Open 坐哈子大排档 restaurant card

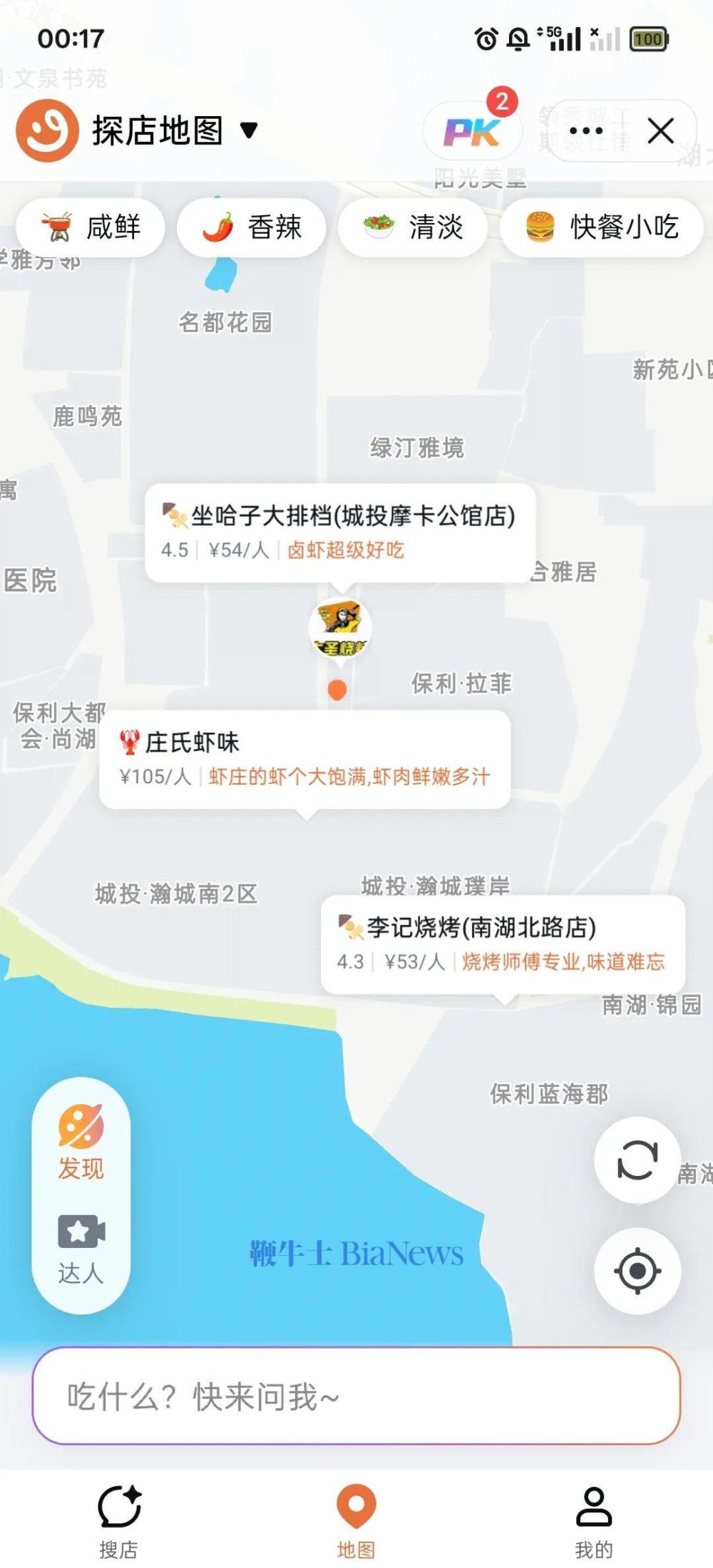(339, 532)
